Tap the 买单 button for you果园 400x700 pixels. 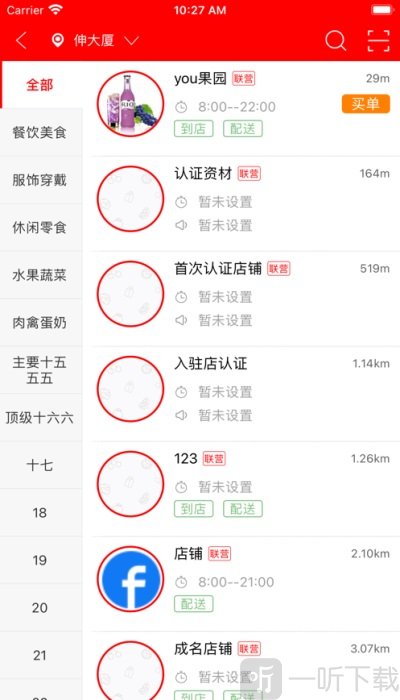point(366,104)
